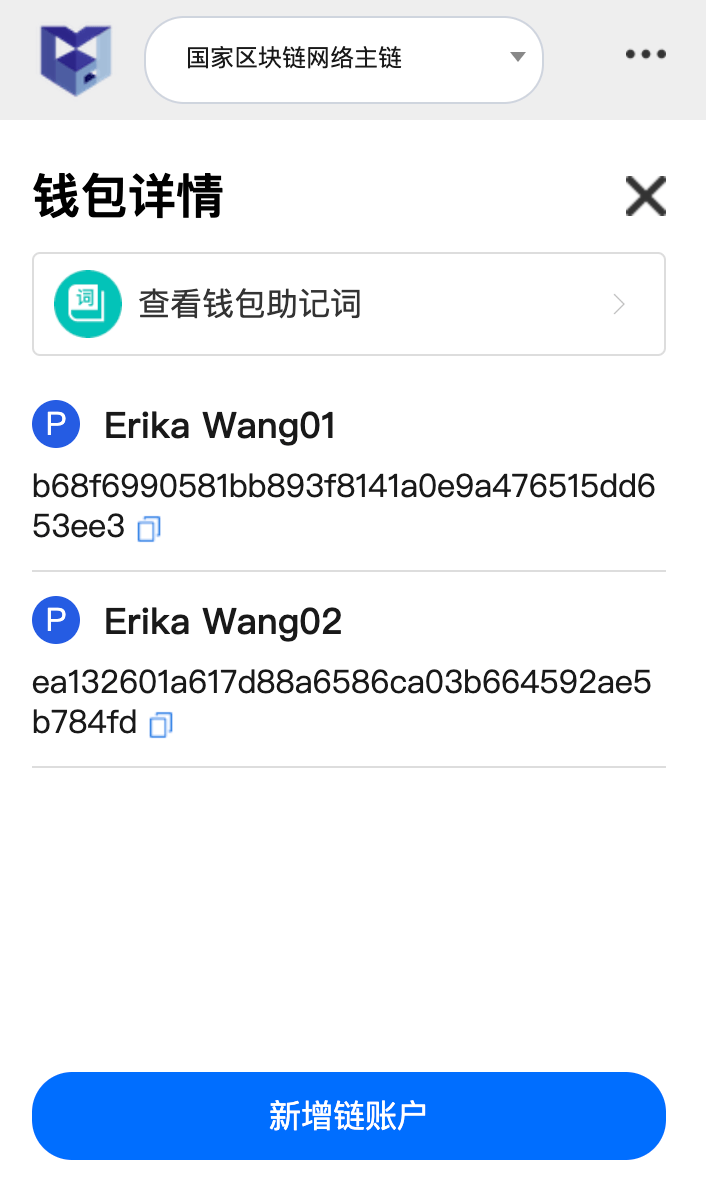Select the Erika Wang02 account

(x=223, y=622)
